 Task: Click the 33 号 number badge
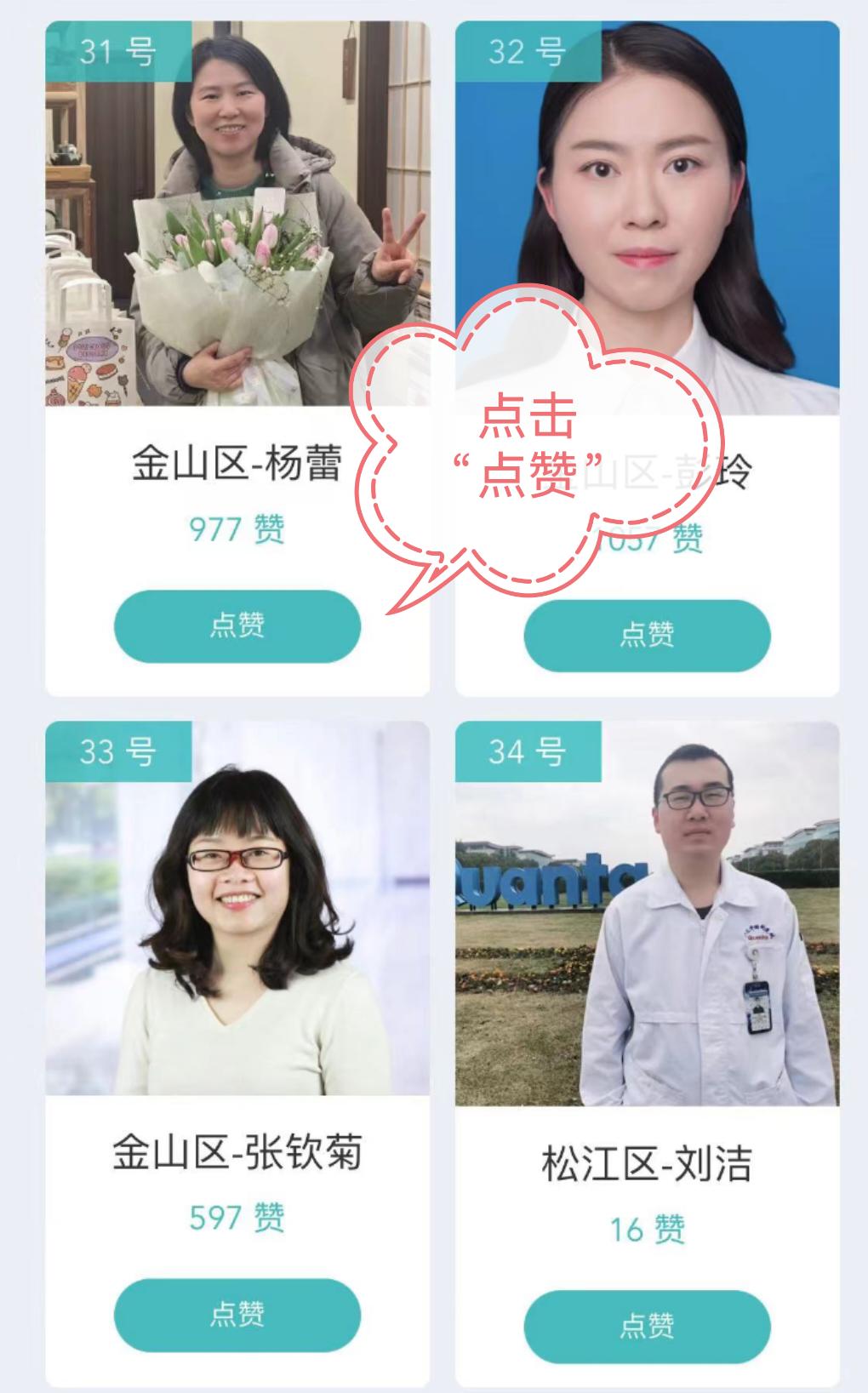click(118, 752)
